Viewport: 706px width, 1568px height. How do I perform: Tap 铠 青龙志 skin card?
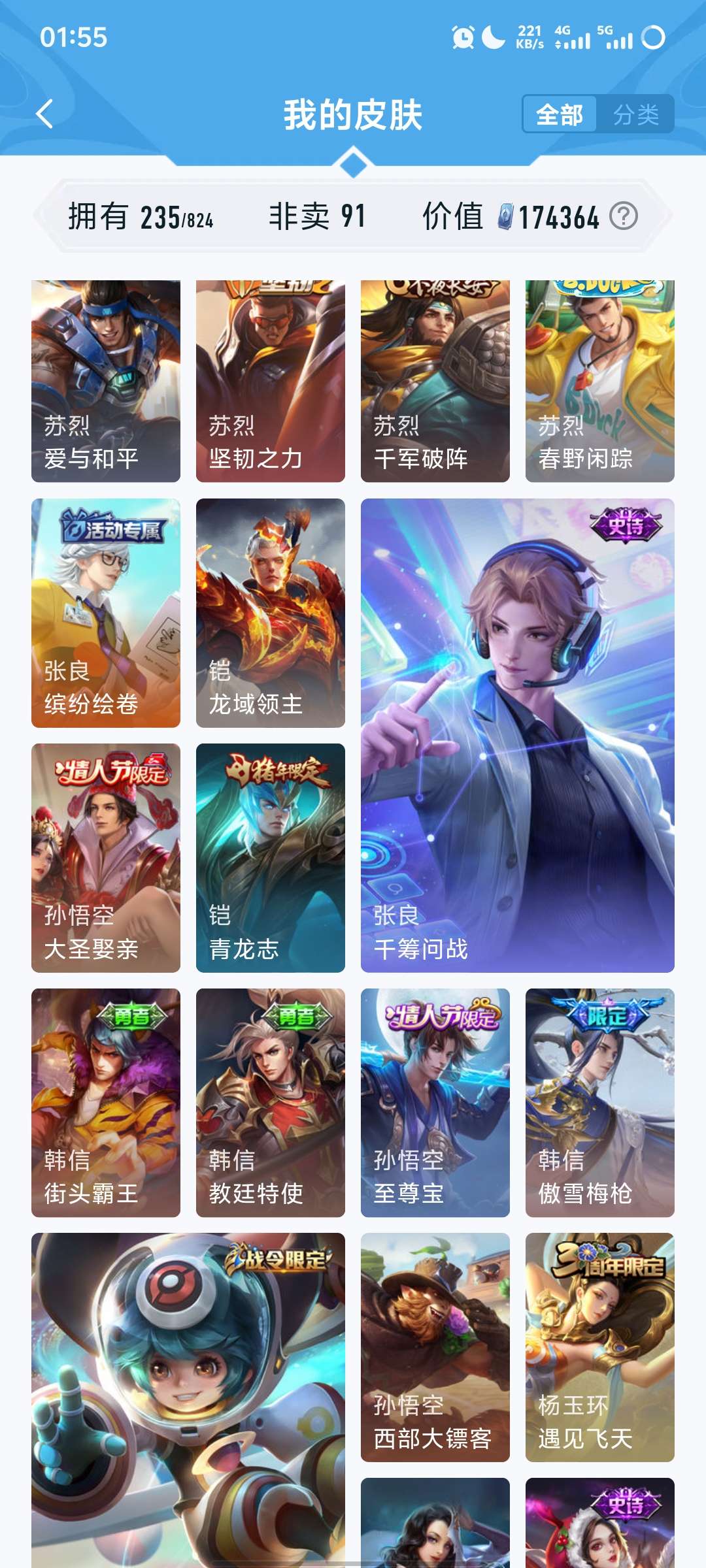coord(271,858)
